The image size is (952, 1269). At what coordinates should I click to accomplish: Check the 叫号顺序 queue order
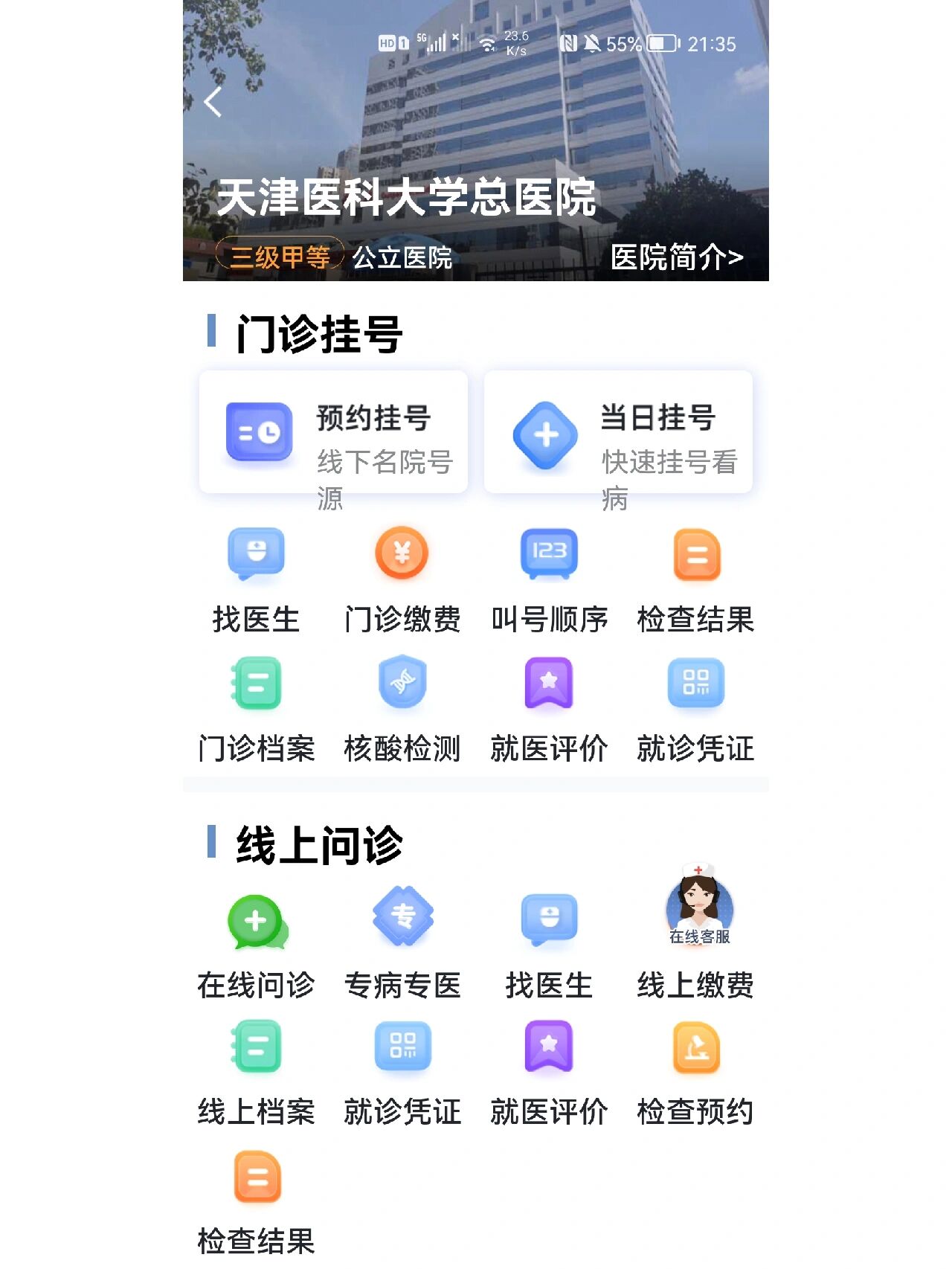pos(549,576)
